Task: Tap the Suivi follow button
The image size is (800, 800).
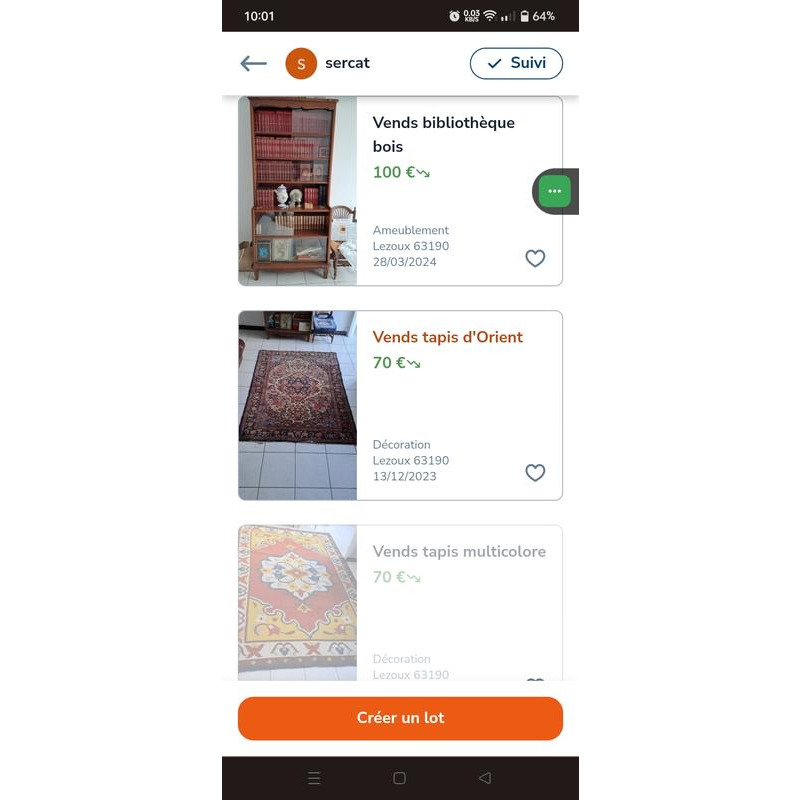Action: tap(516, 63)
